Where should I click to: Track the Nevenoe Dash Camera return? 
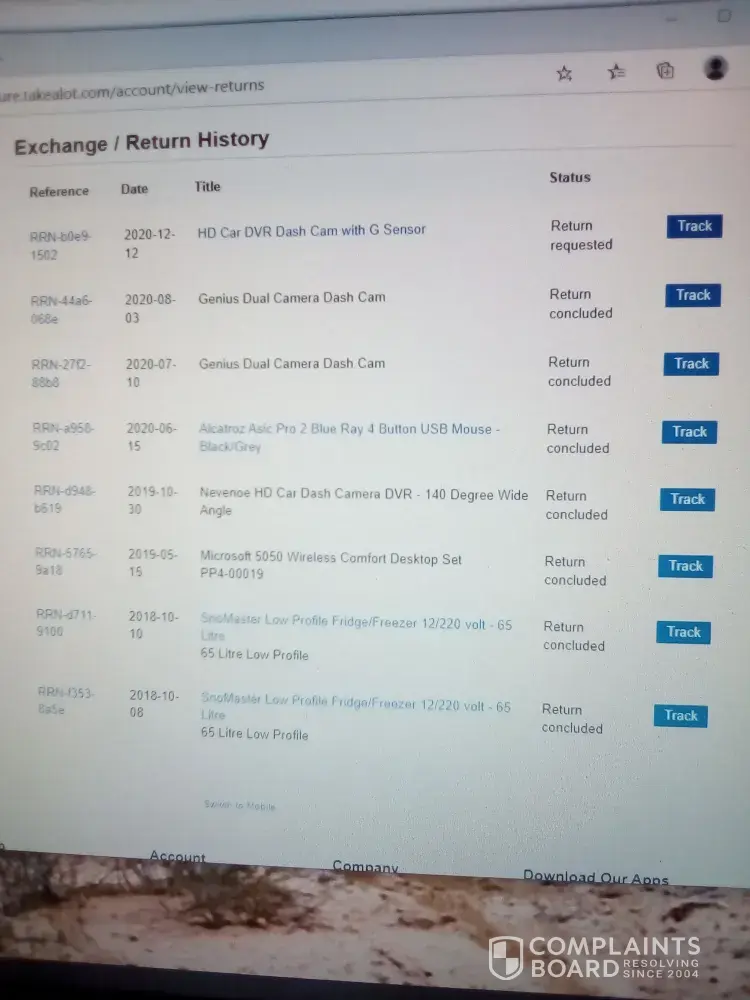tap(687, 499)
